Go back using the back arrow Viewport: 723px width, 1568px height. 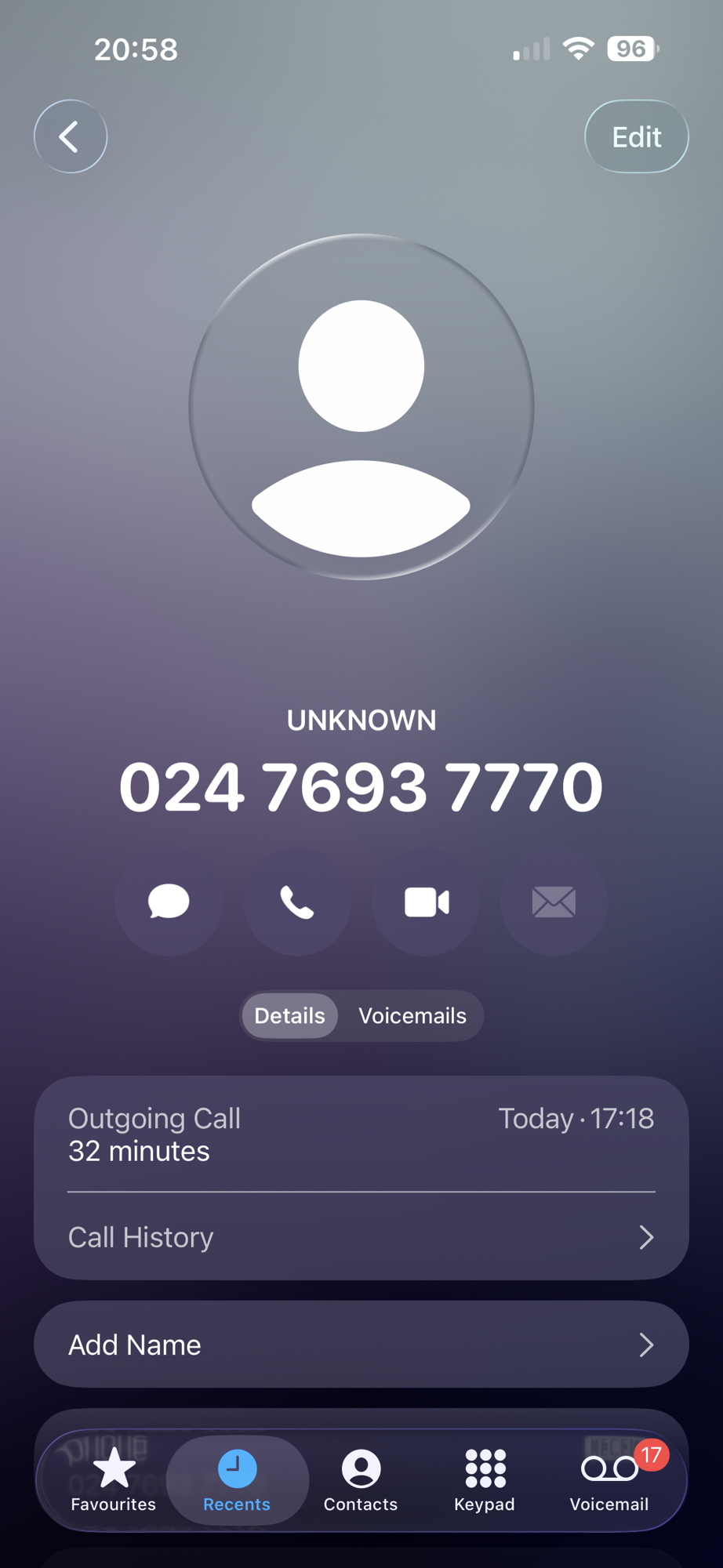[x=71, y=136]
